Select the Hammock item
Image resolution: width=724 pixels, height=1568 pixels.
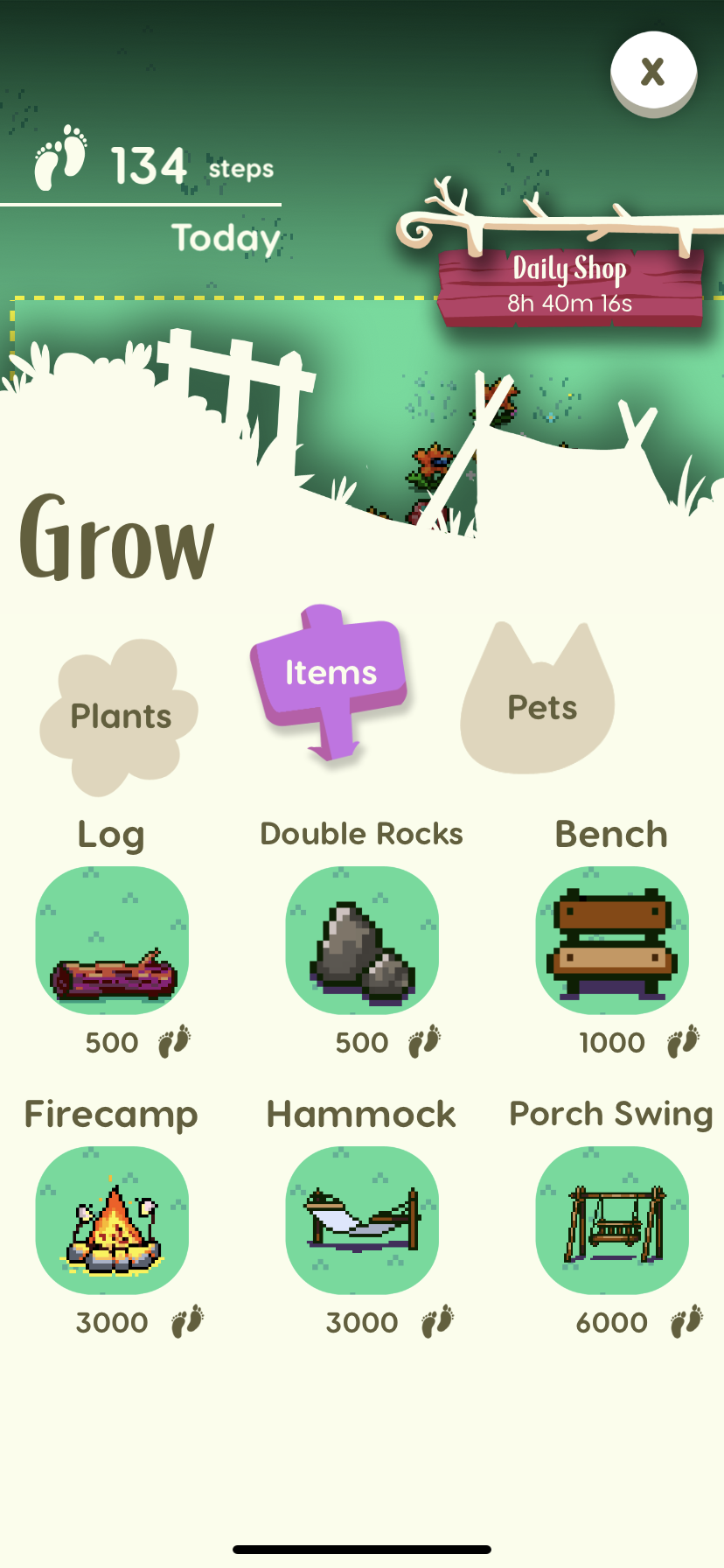[362, 1221]
